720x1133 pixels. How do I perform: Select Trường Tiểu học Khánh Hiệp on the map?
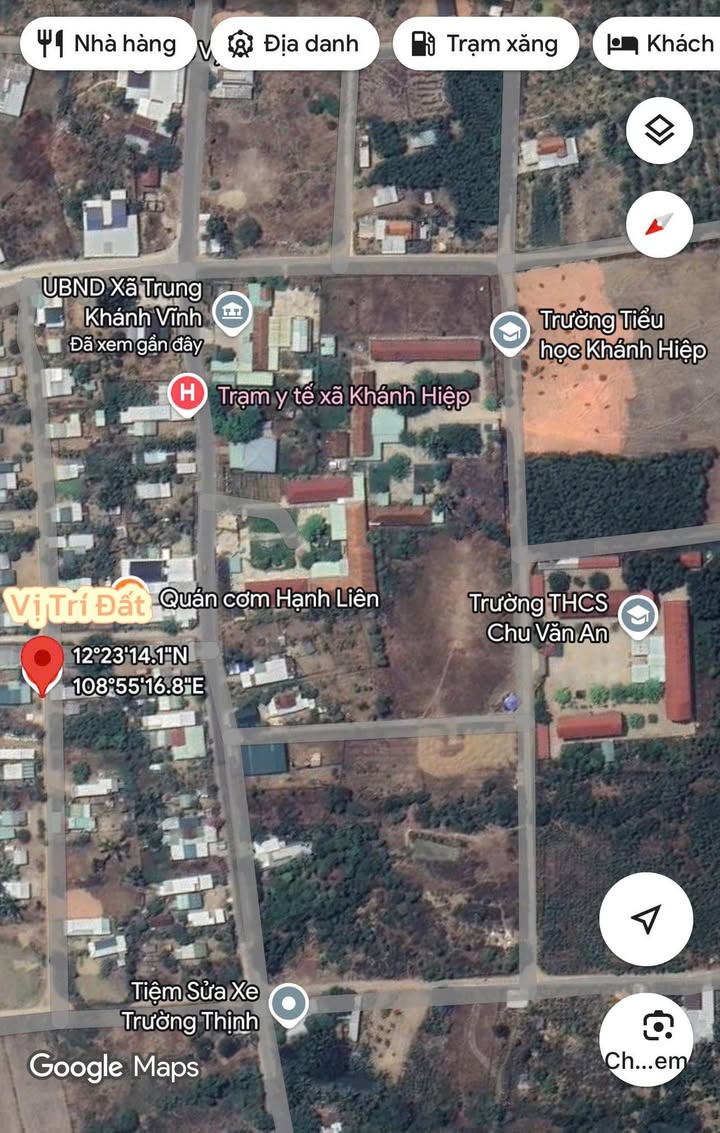click(510, 334)
